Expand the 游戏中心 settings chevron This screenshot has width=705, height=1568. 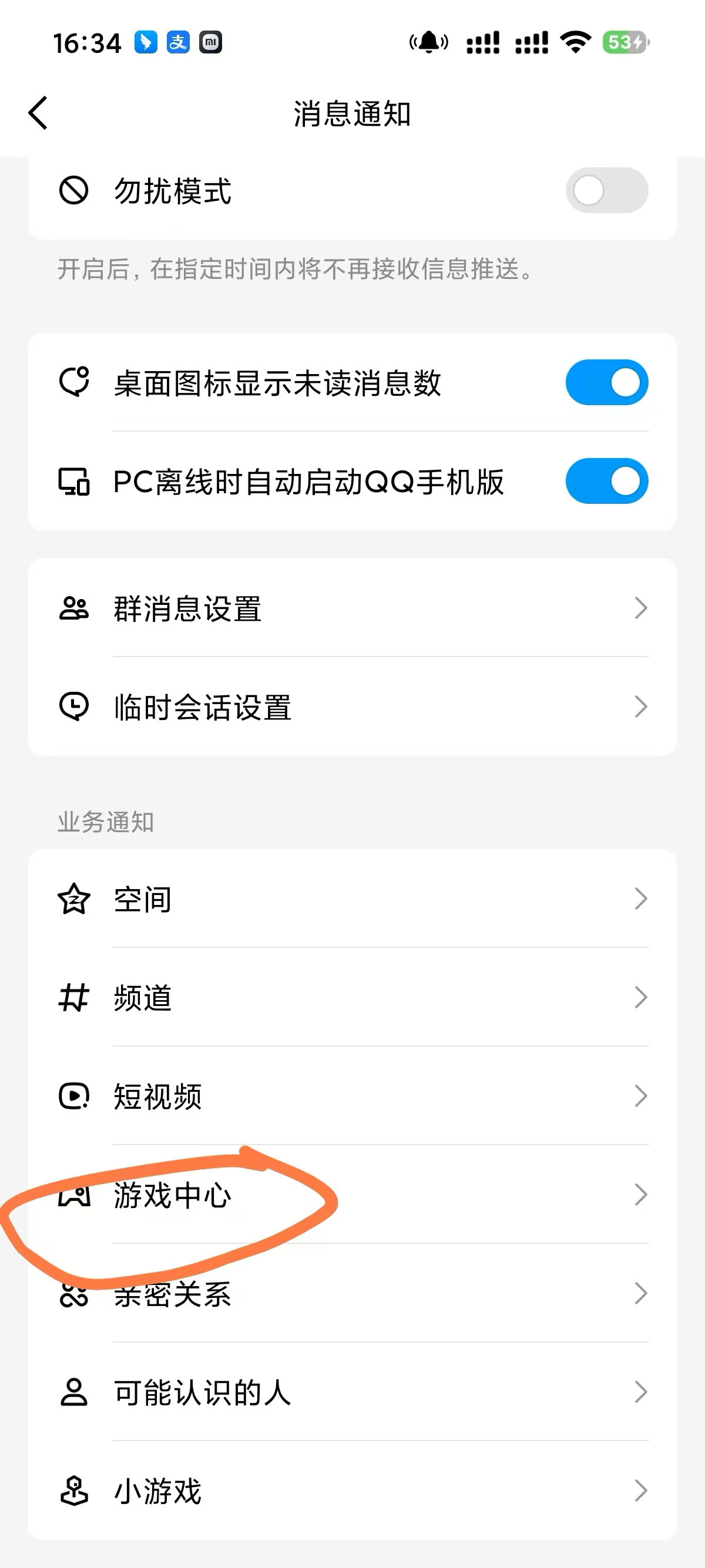(641, 1195)
